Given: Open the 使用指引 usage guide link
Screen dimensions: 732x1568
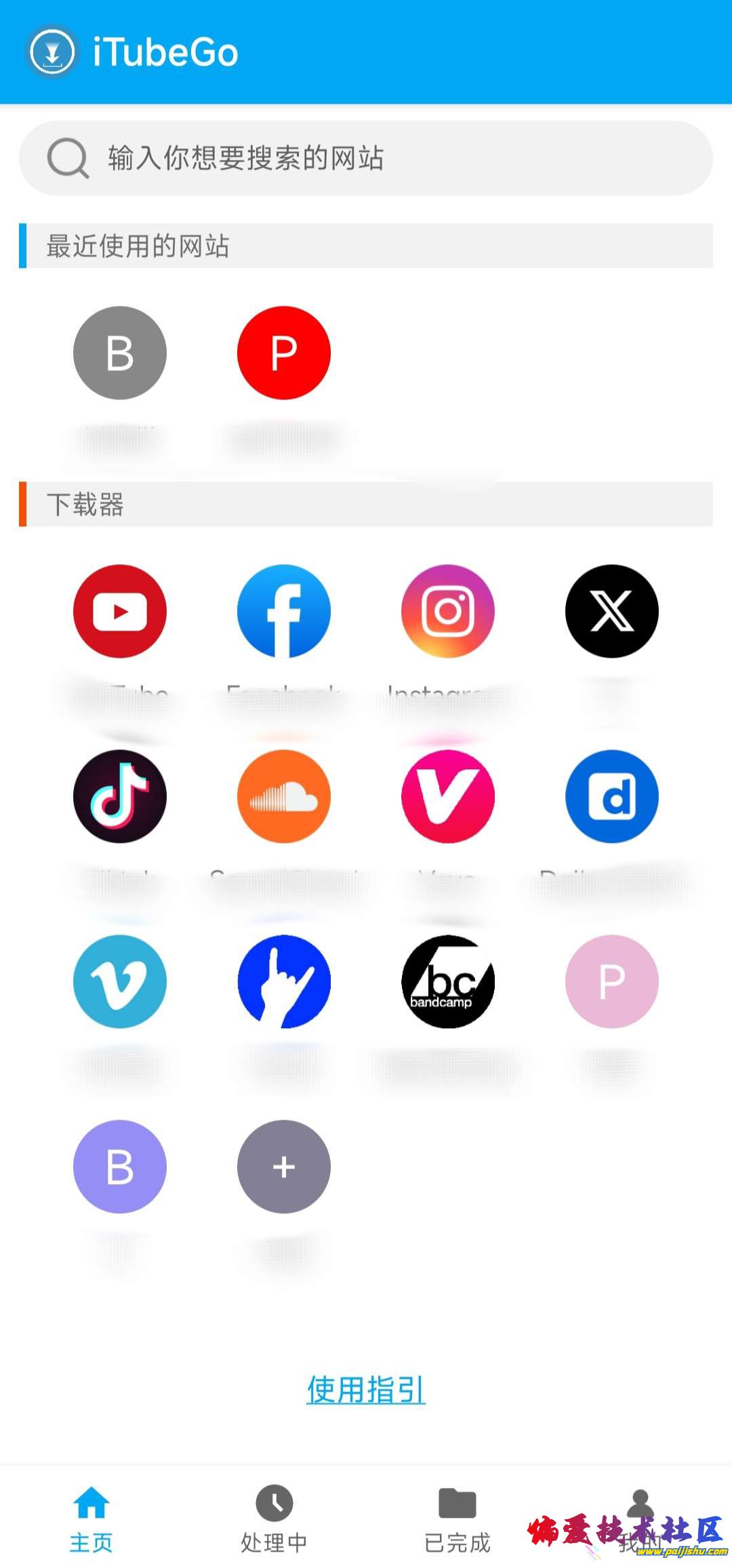Looking at the screenshot, I should pyautogui.click(x=366, y=1390).
